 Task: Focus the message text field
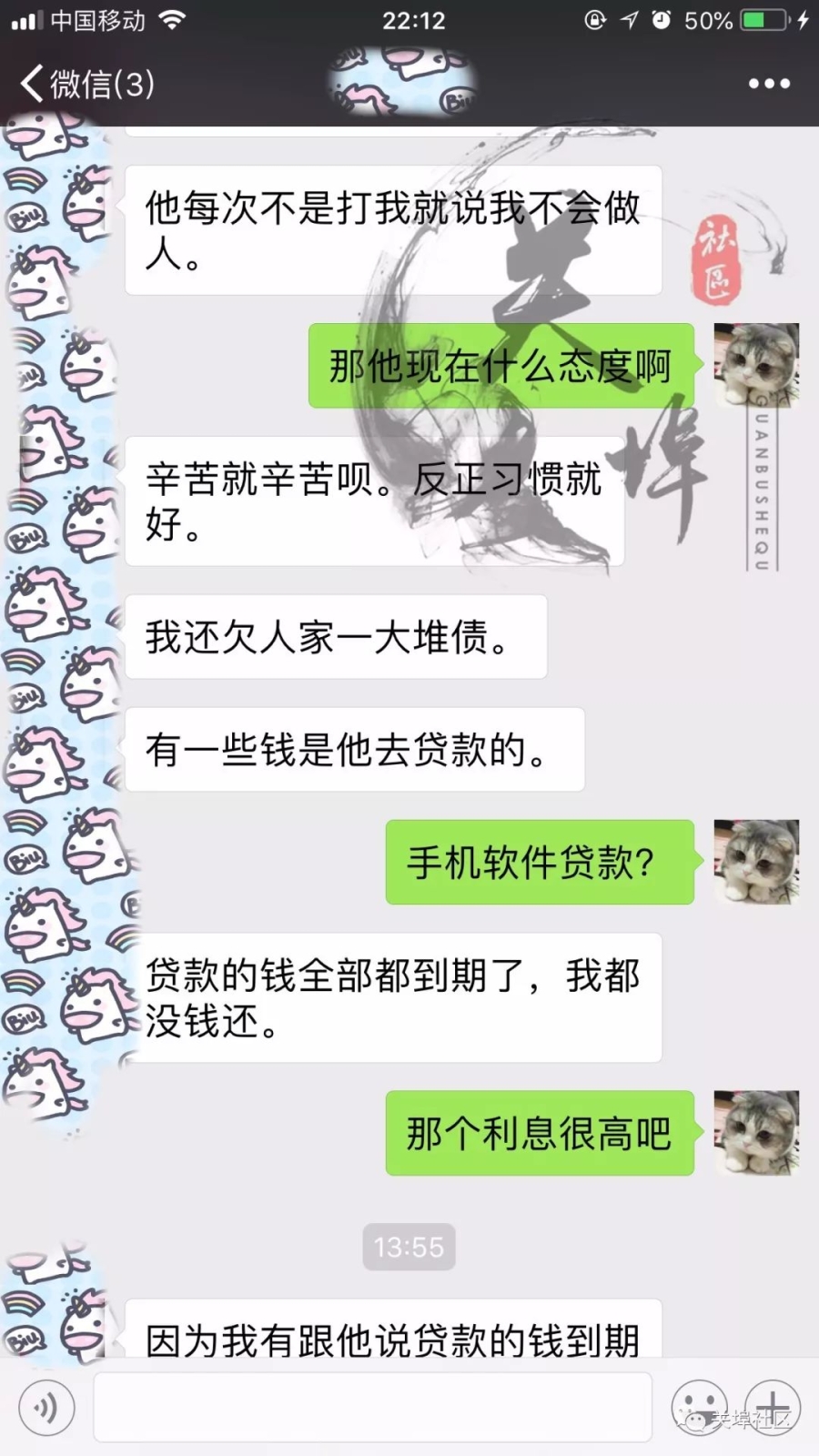(x=373, y=1407)
